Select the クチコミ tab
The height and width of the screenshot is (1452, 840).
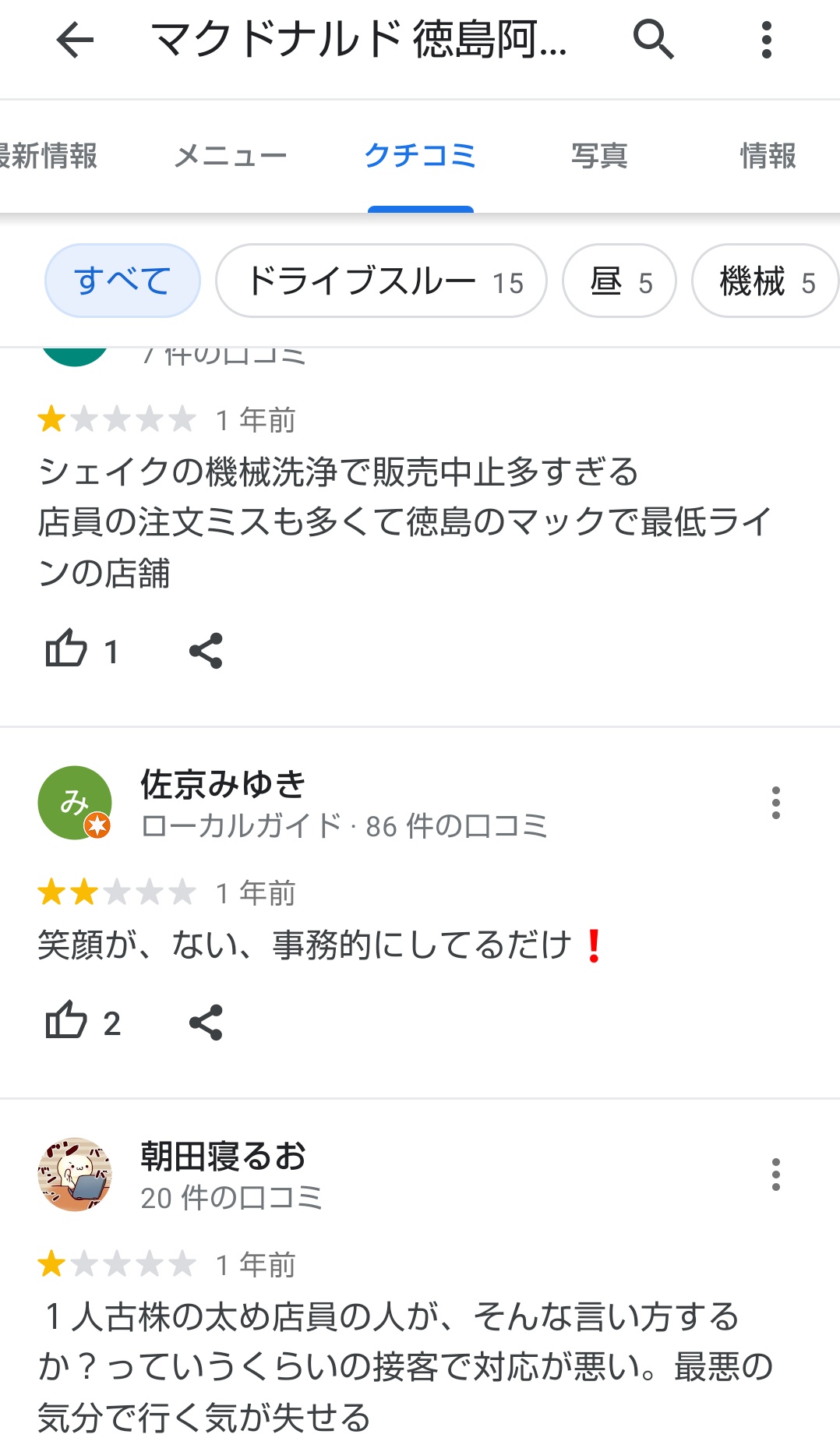[420, 156]
